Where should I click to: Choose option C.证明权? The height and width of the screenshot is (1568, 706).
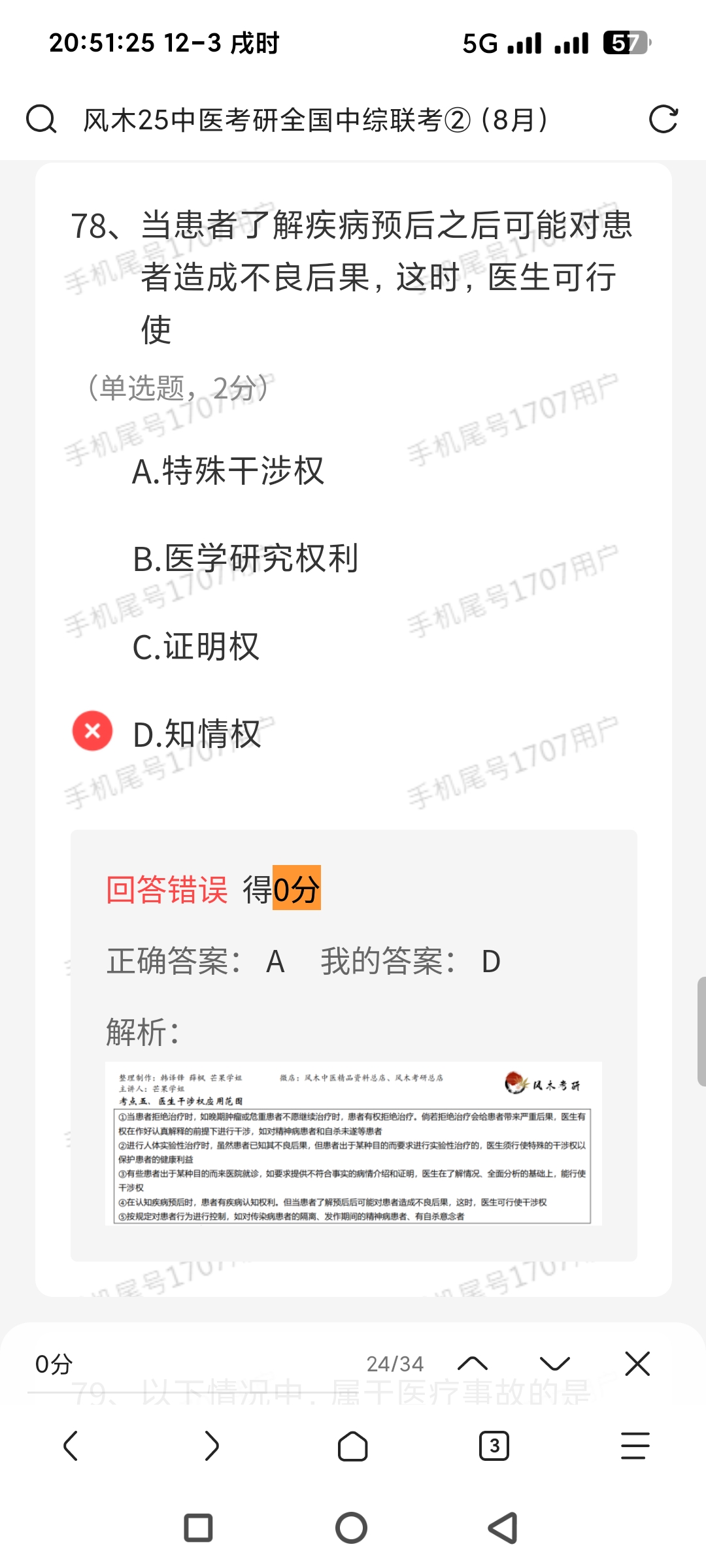195,647
